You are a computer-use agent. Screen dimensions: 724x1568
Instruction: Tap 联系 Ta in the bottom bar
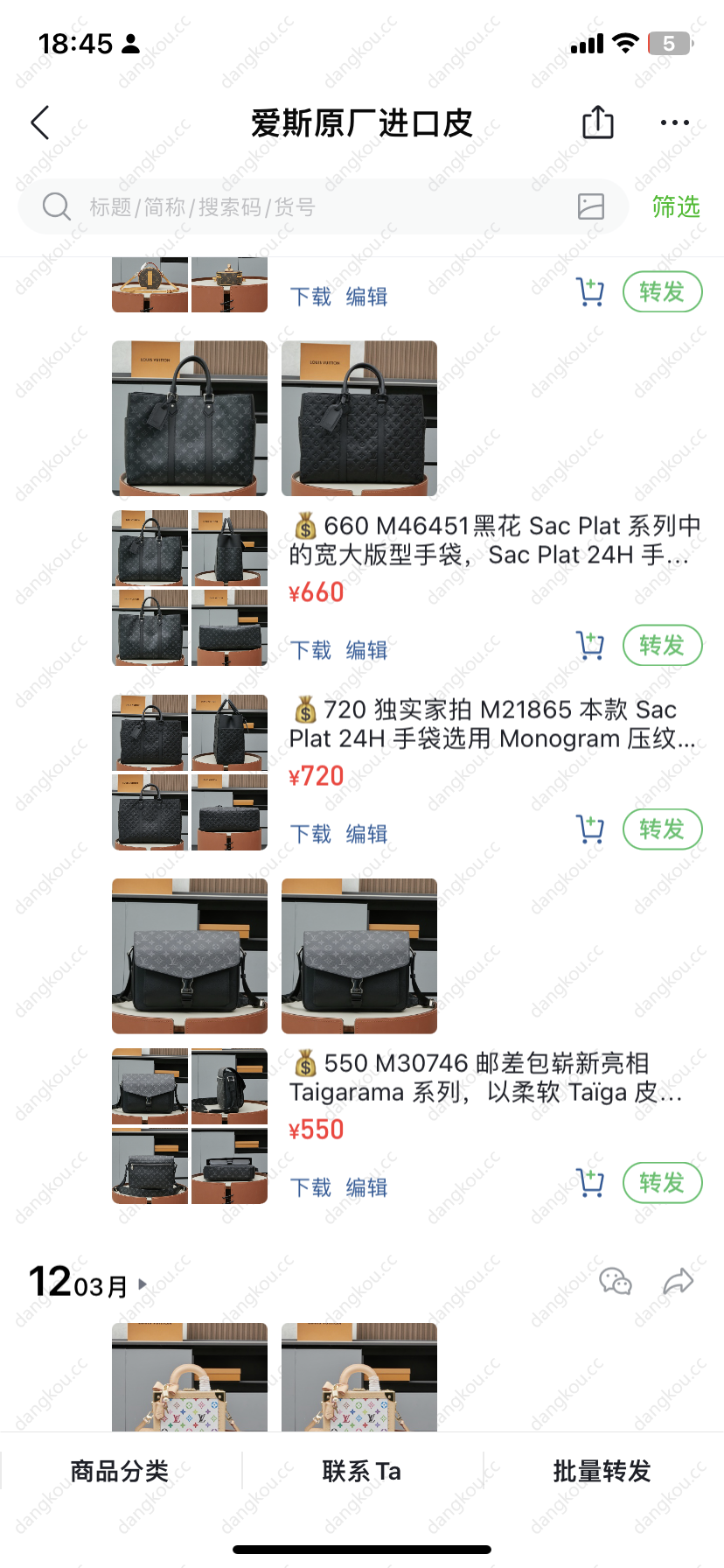(362, 1471)
